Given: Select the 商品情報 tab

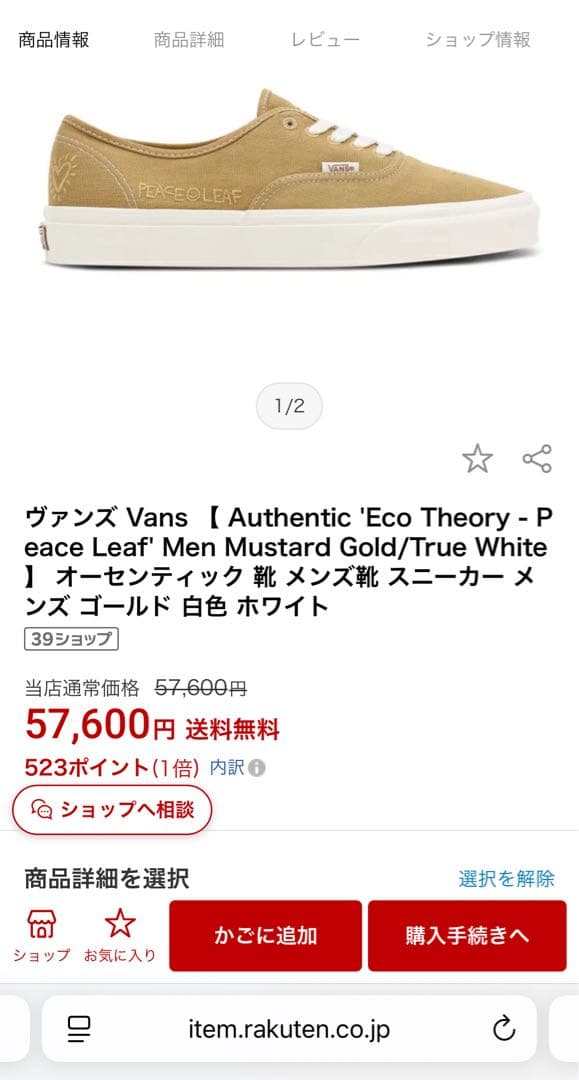Looking at the screenshot, I should 54,39.
